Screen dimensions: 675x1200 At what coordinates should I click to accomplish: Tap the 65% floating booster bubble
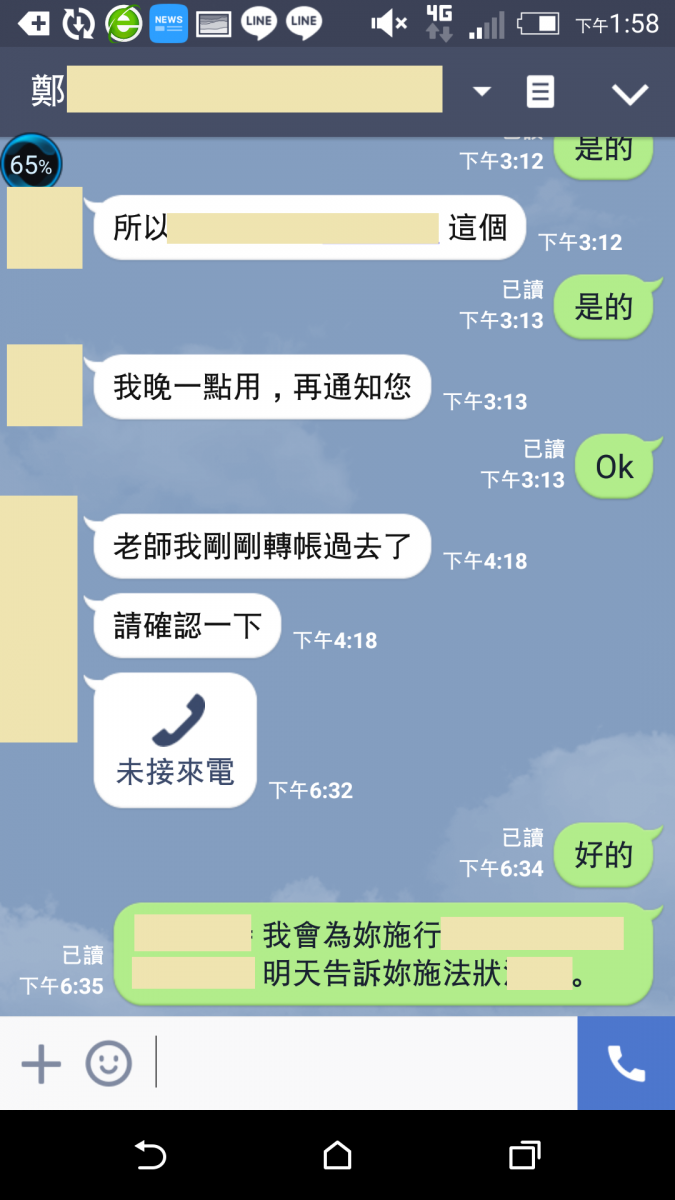click(x=31, y=165)
